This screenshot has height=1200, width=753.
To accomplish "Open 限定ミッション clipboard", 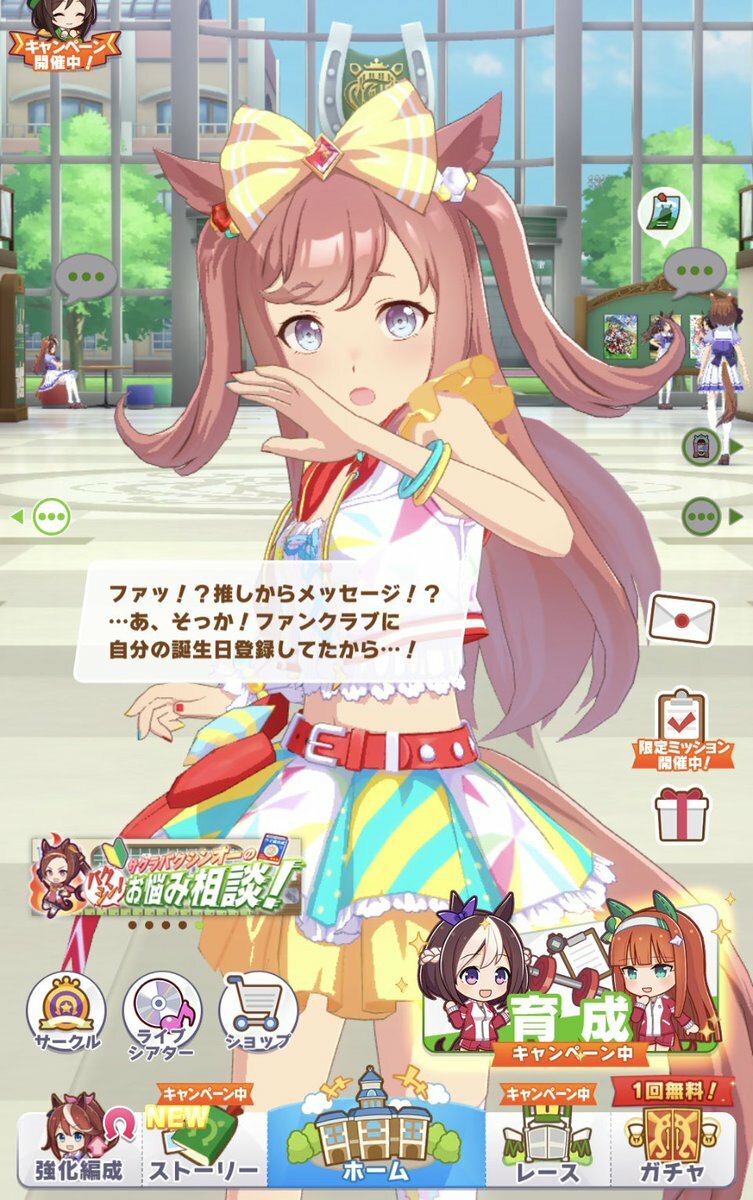I will 682,725.
